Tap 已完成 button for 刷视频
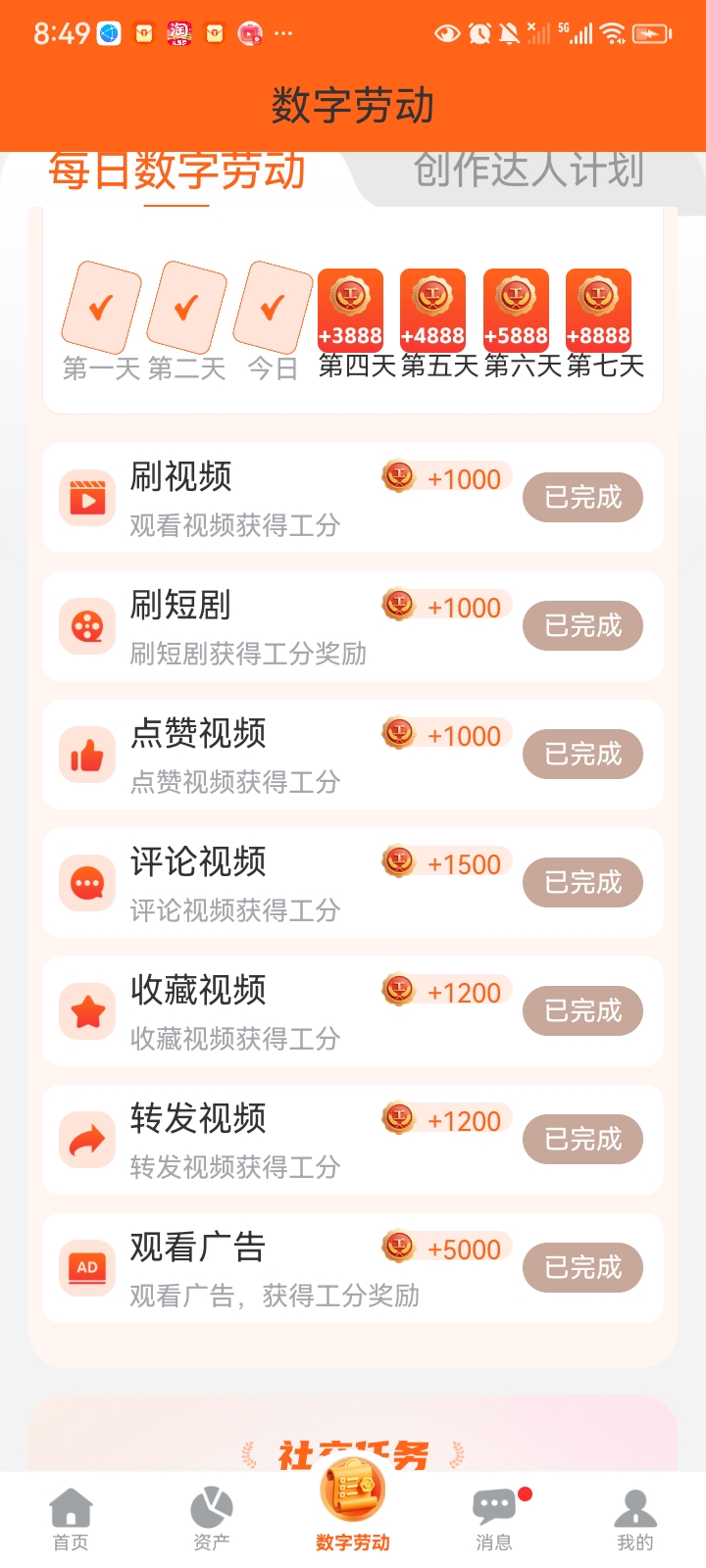The width and height of the screenshot is (706, 1568). point(582,498)
